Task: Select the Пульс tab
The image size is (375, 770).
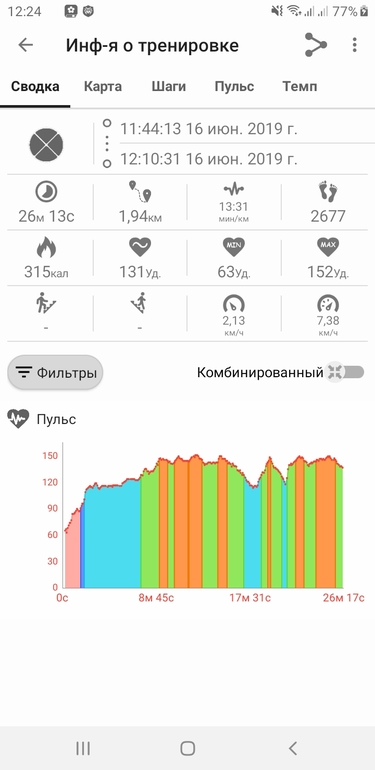Action: tap(234, 86)
